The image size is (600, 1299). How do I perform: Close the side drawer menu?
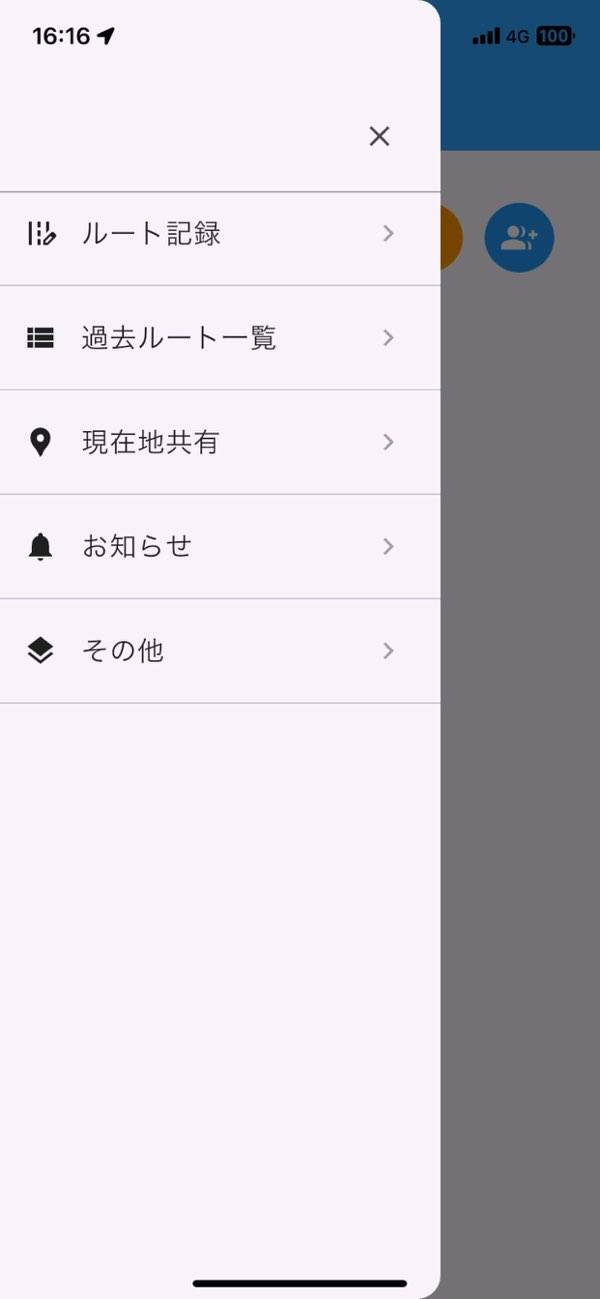tap(379, 136)
